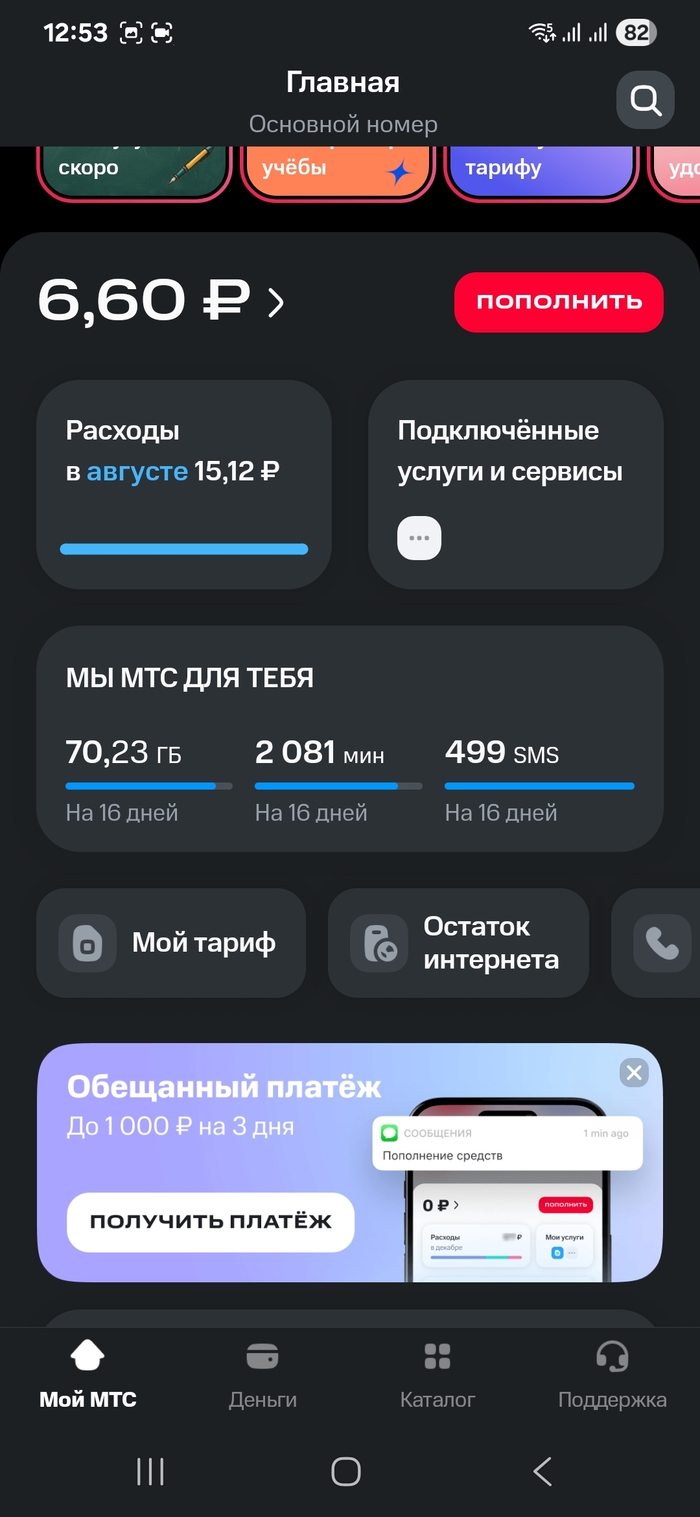Open Подключённые услуги и сервисы card

click(x=515, y=484)
